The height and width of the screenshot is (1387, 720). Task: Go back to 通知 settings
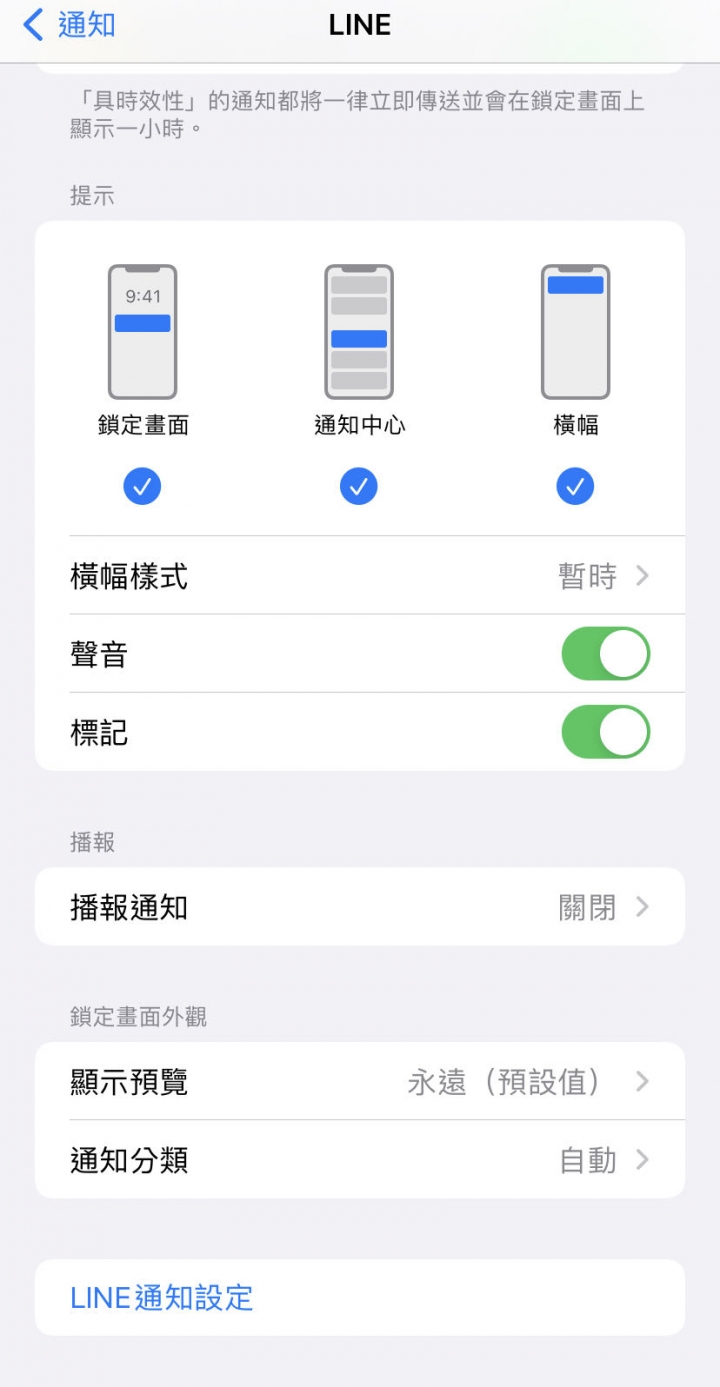(x=70, y=25)
